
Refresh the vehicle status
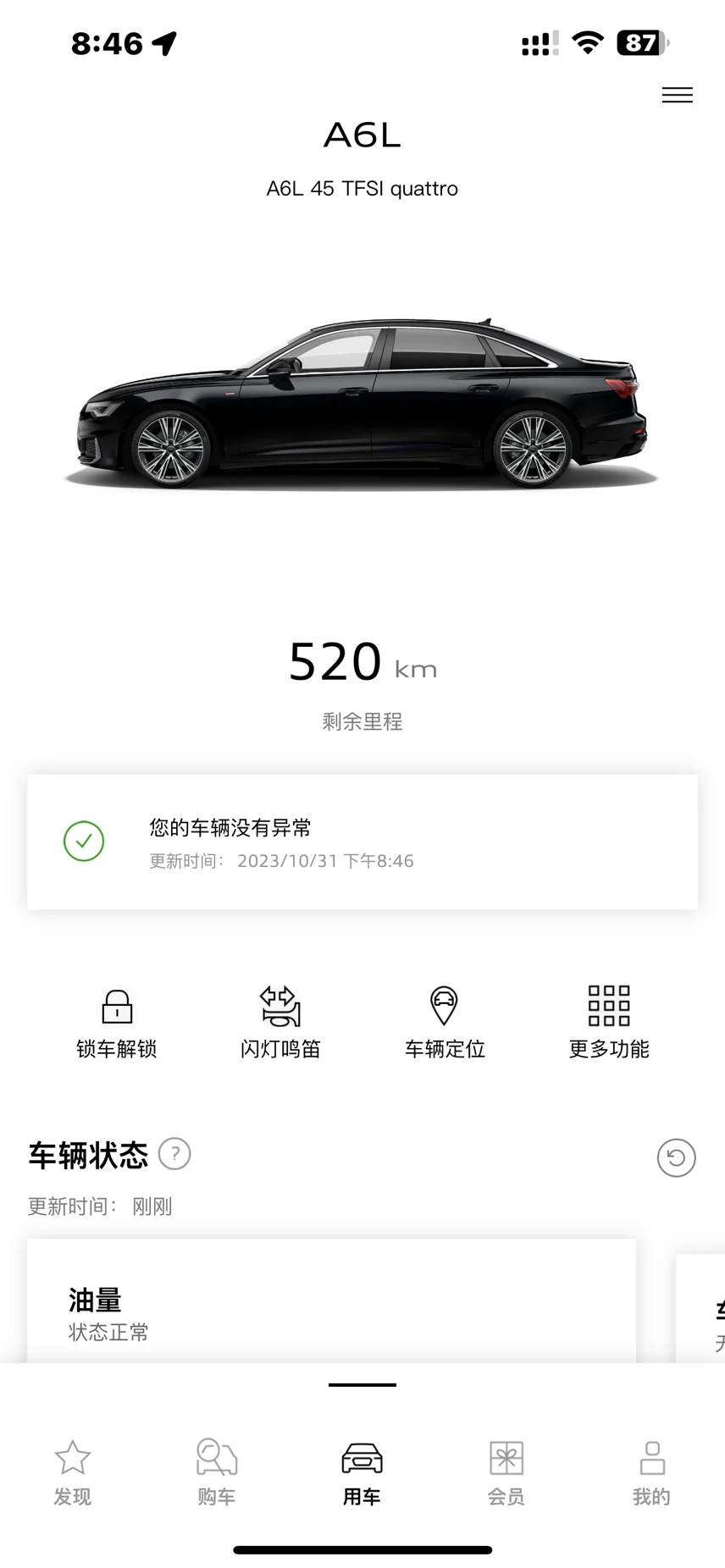676,1157
